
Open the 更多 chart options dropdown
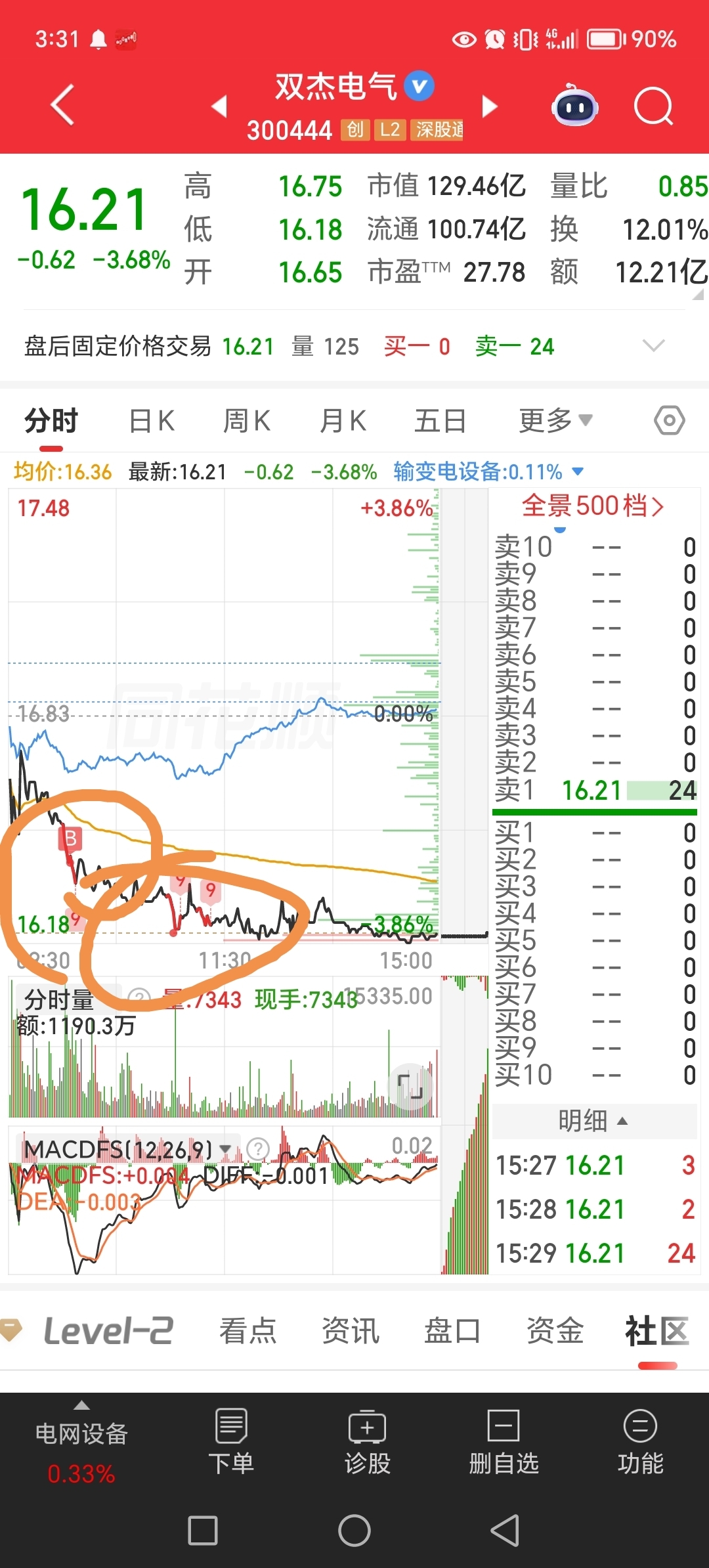click(555, 421)
